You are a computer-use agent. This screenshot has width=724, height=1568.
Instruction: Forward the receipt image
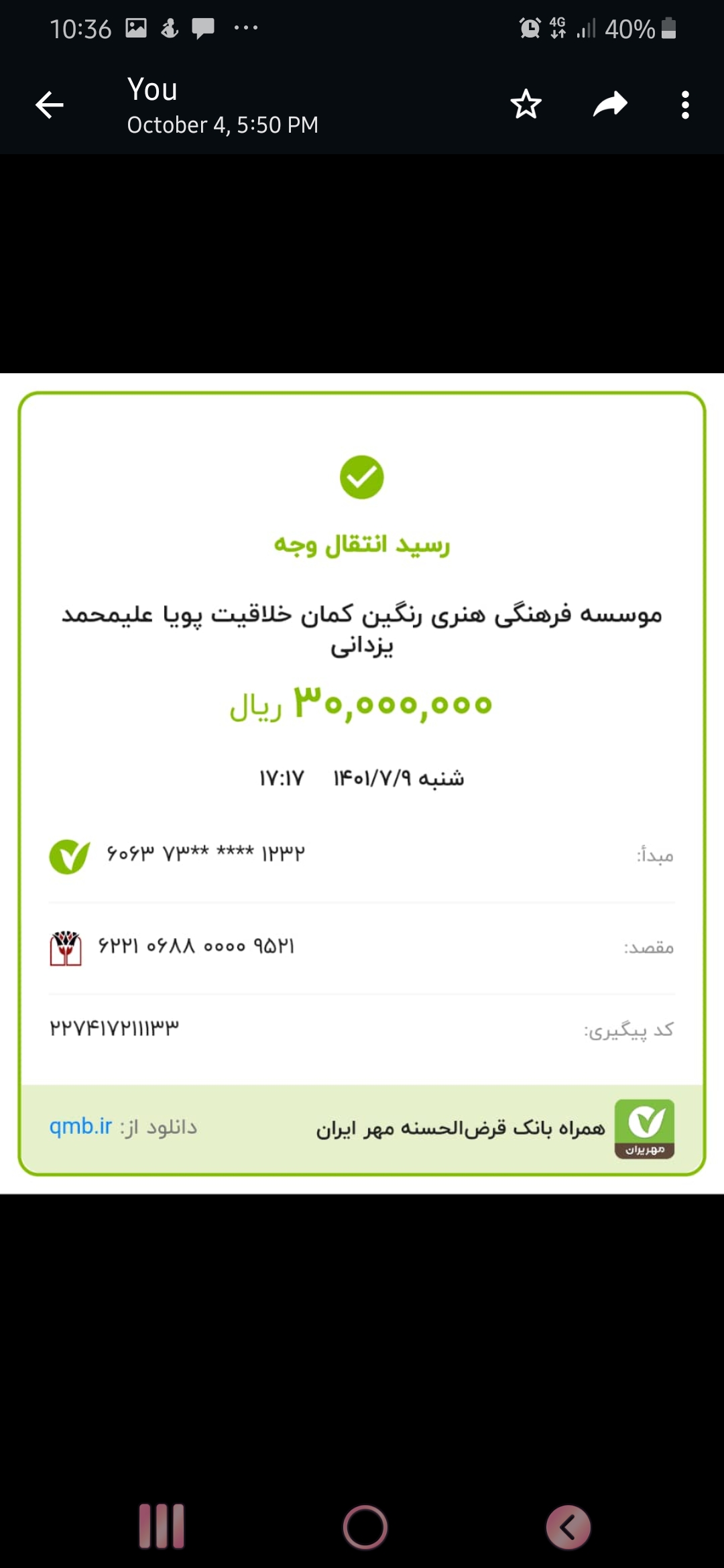point(610,105)
